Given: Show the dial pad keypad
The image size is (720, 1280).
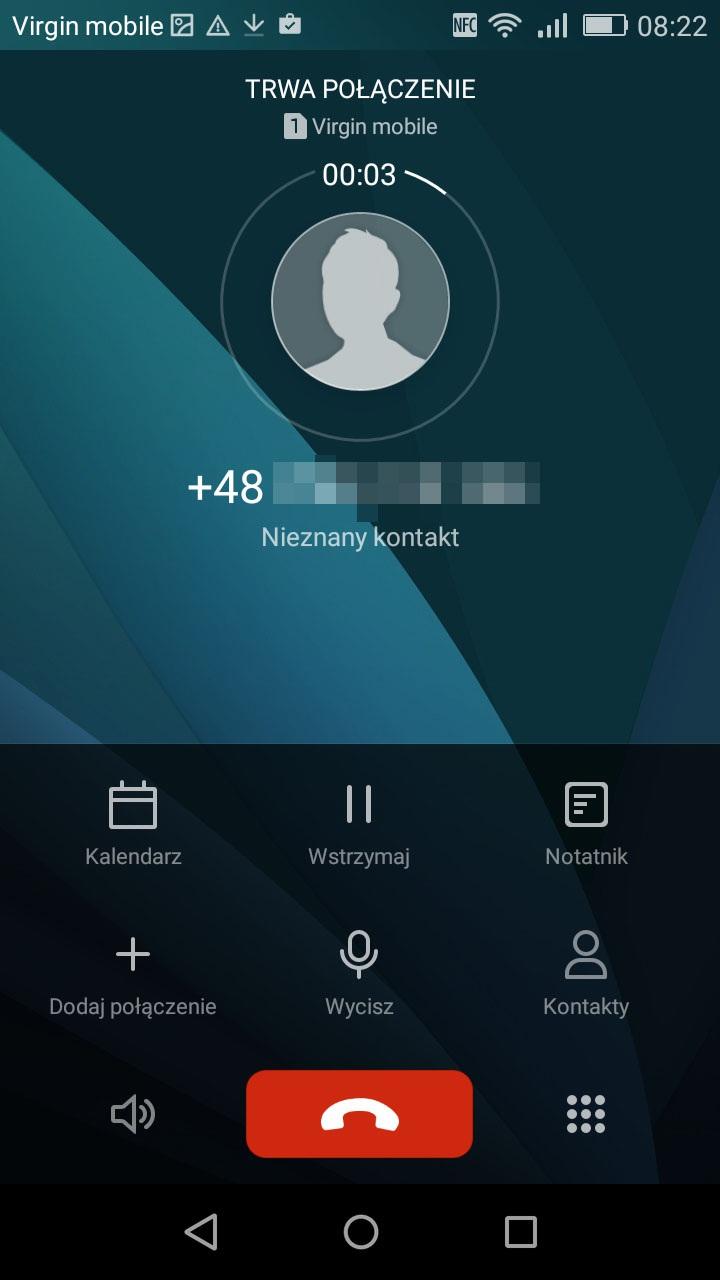Looking at the screenshot, I should [x=586, y=1114].
